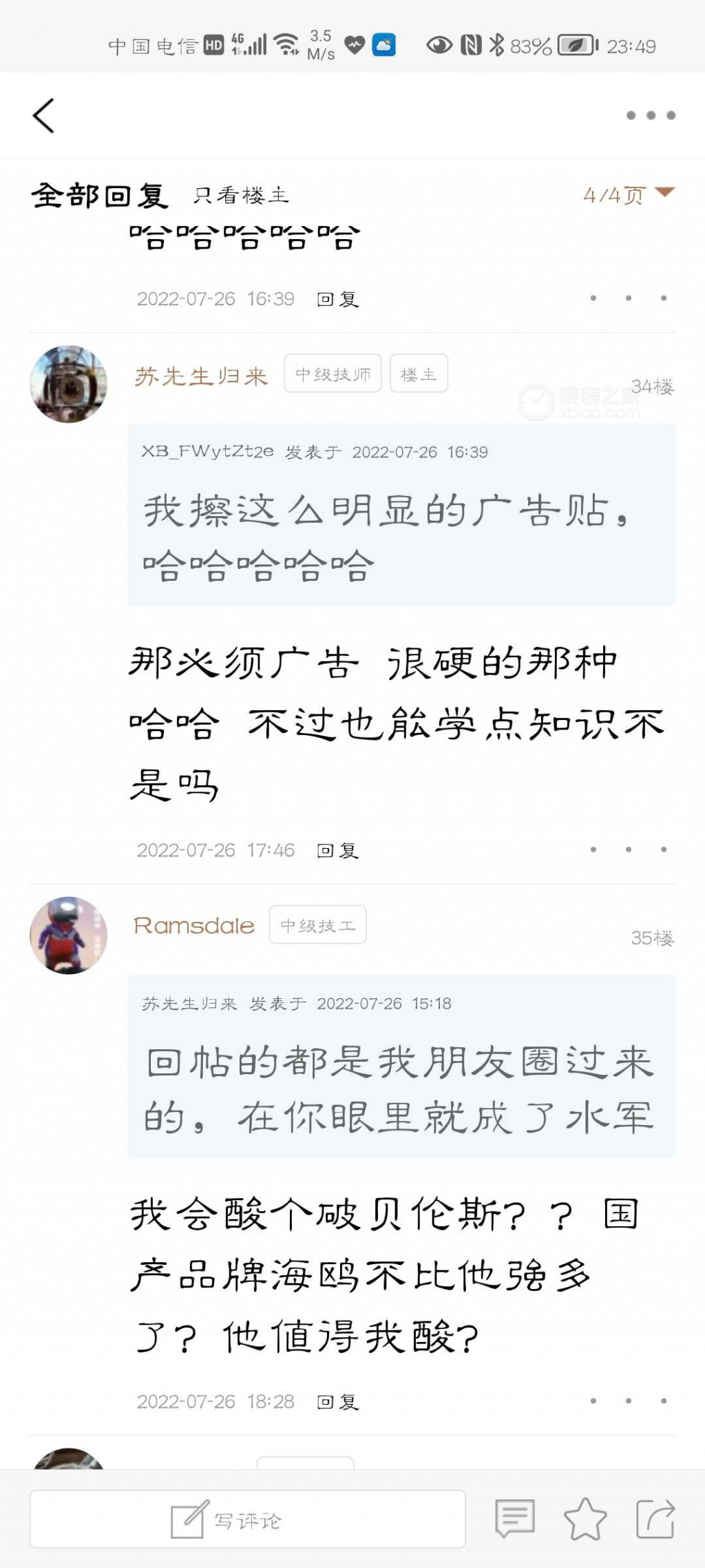705x1568 pixels.
Task: Open 苏先生归来's profile avatar
Action: (68, 384)
